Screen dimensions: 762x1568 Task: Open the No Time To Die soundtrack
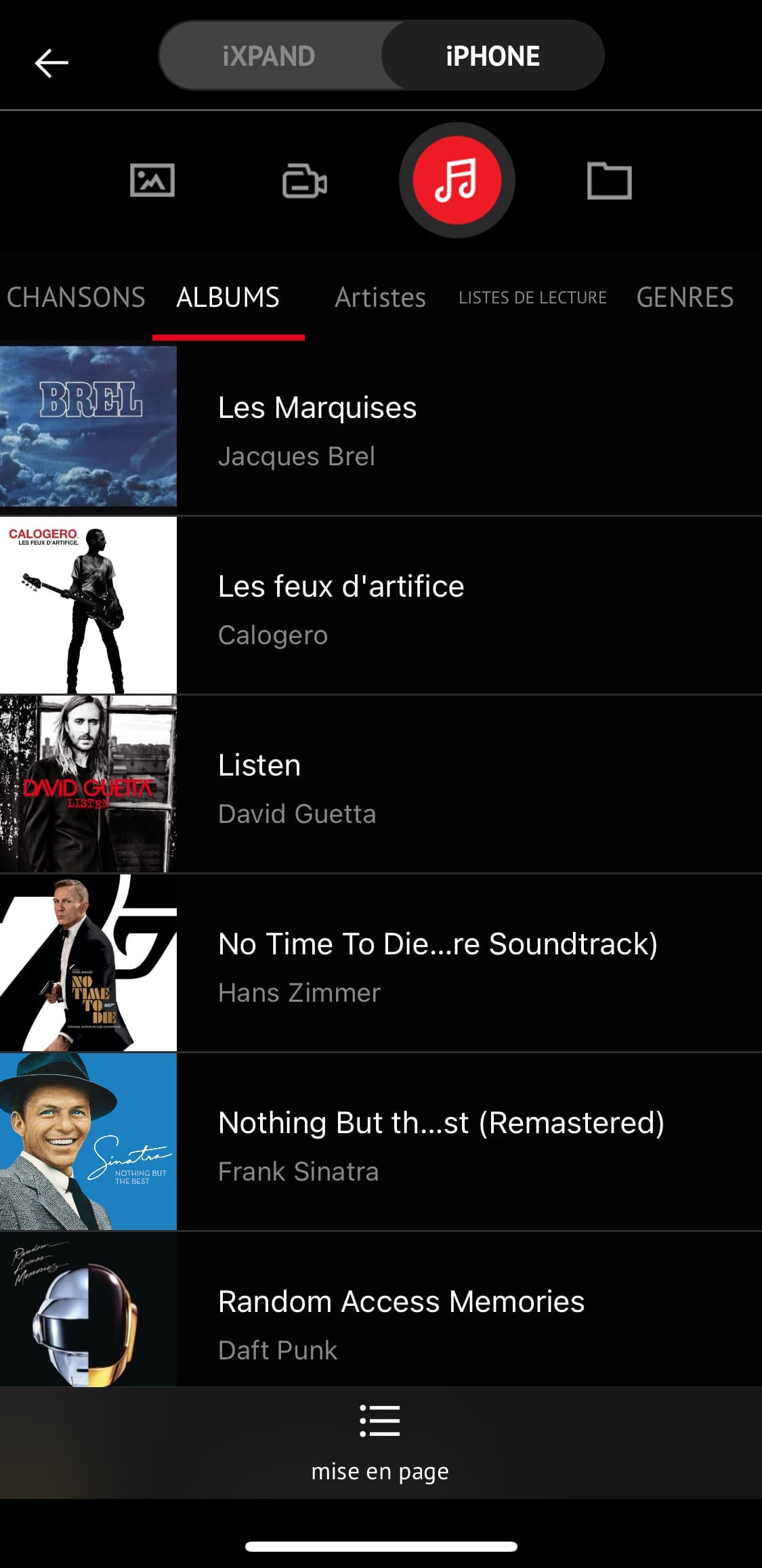pos(381,964)
